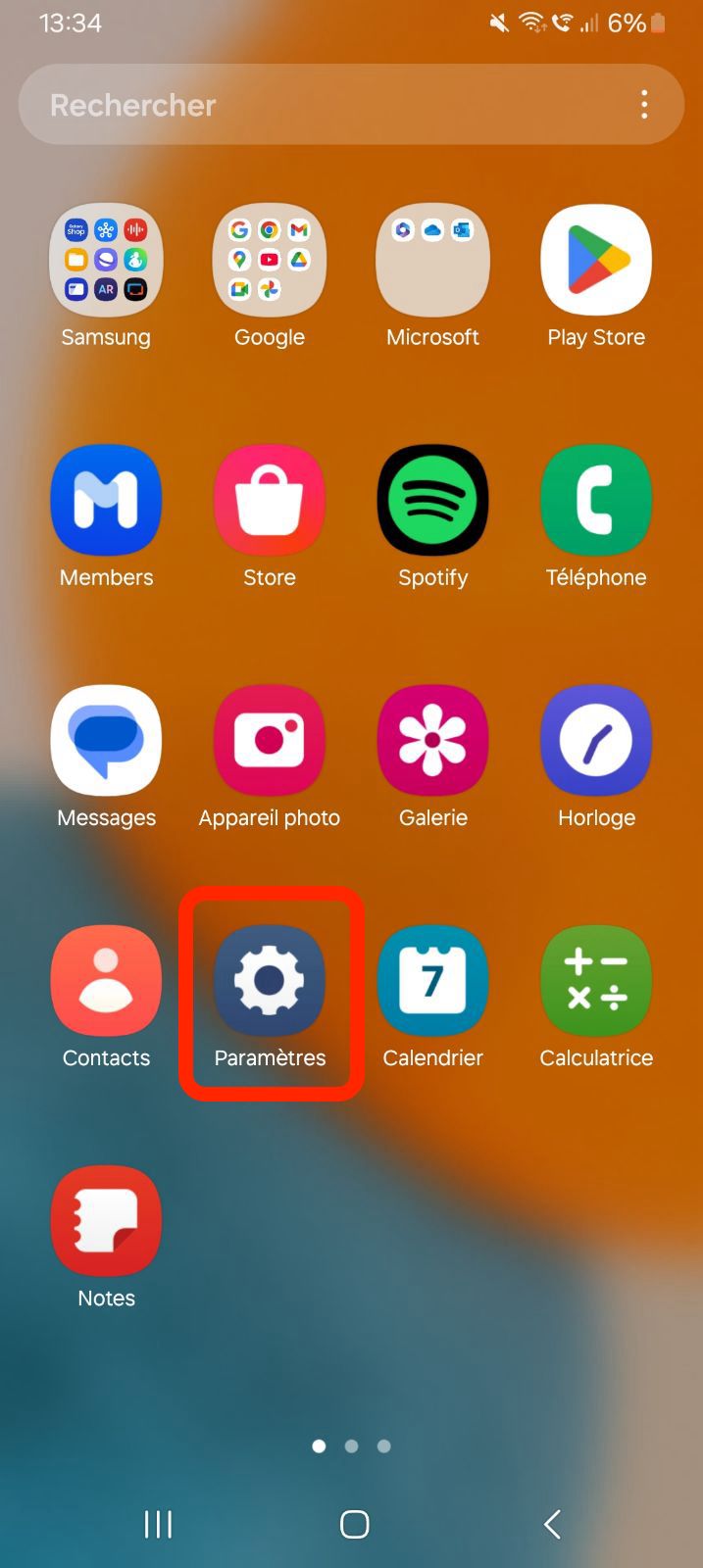Open the three-dot overflow menu

644,105
